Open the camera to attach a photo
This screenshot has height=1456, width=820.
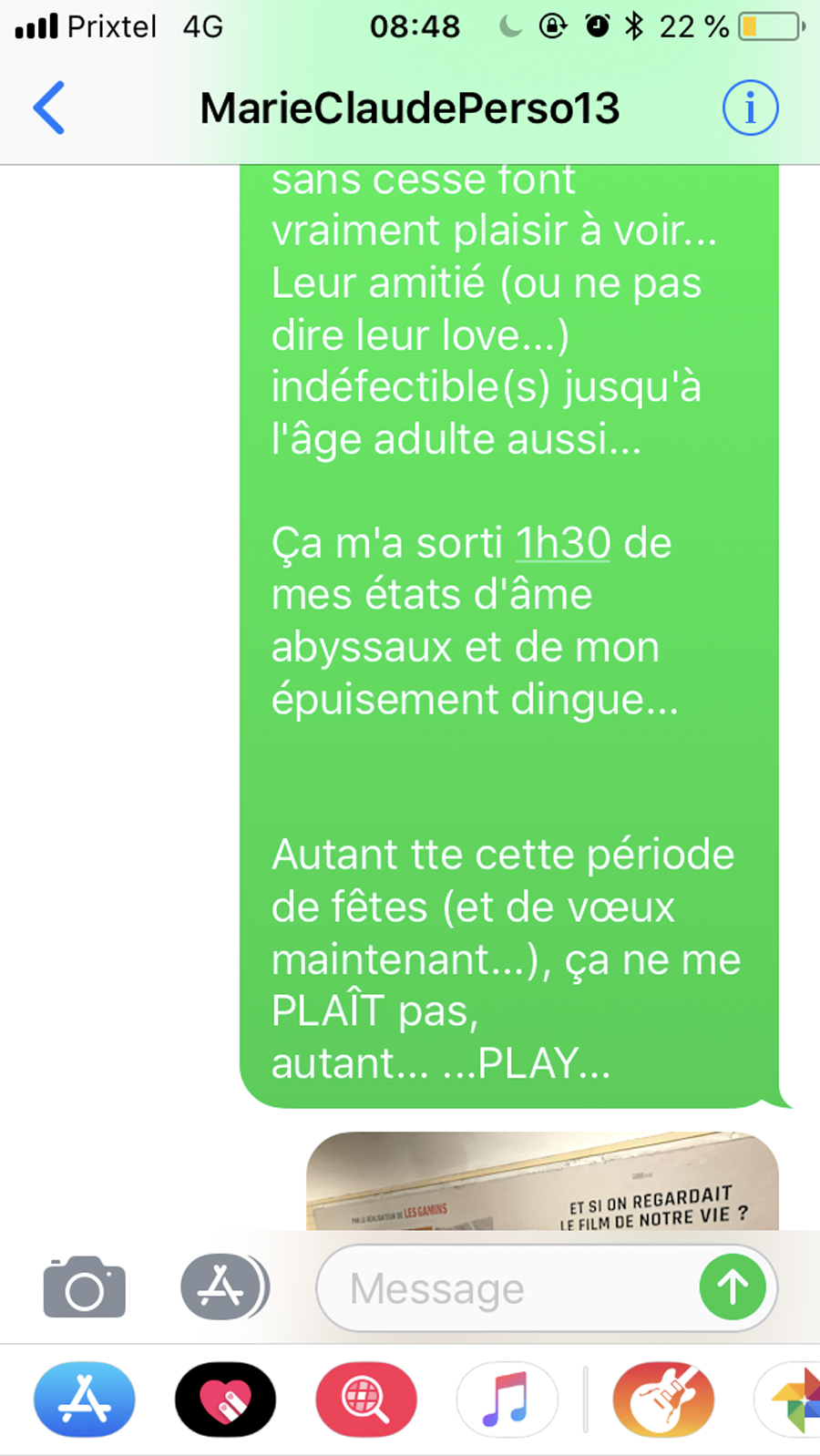(85, 1287)
